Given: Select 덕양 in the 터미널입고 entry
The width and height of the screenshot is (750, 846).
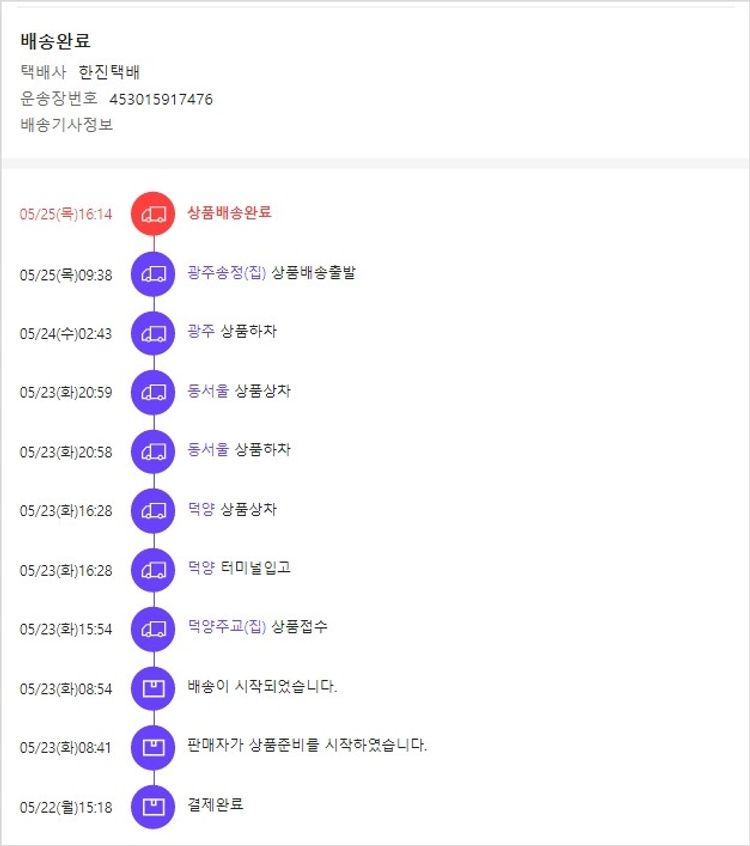Looking at the screenshot, I should 201,568.
